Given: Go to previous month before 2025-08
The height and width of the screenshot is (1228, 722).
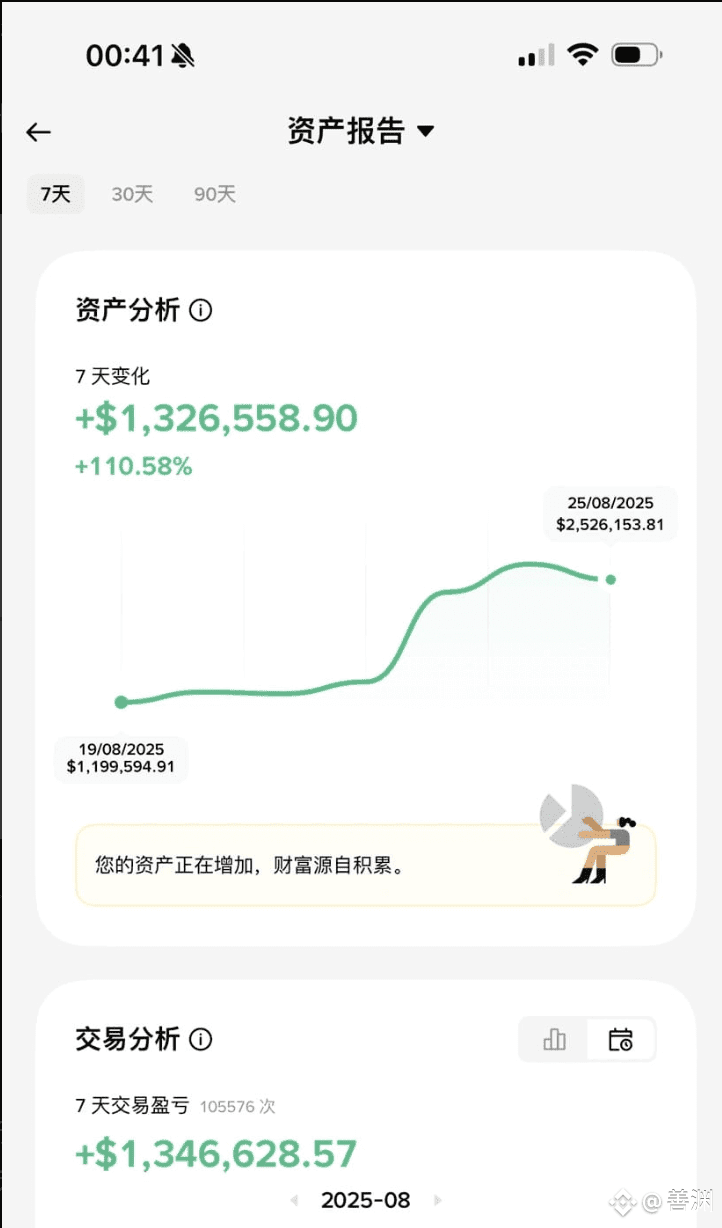Looking at the screenshot, I should pos(294,1199).
